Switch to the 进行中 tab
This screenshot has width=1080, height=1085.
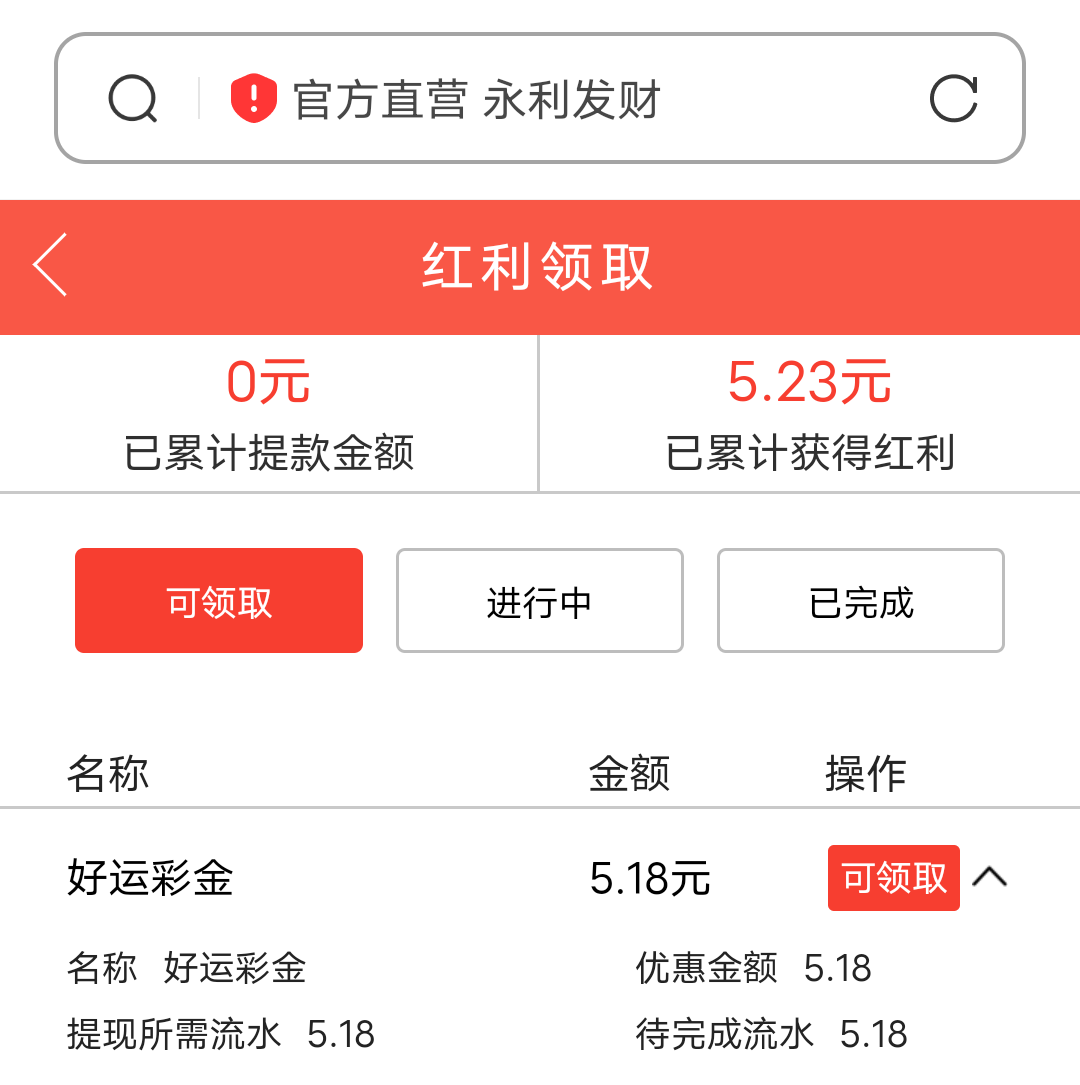coord(539,601)
